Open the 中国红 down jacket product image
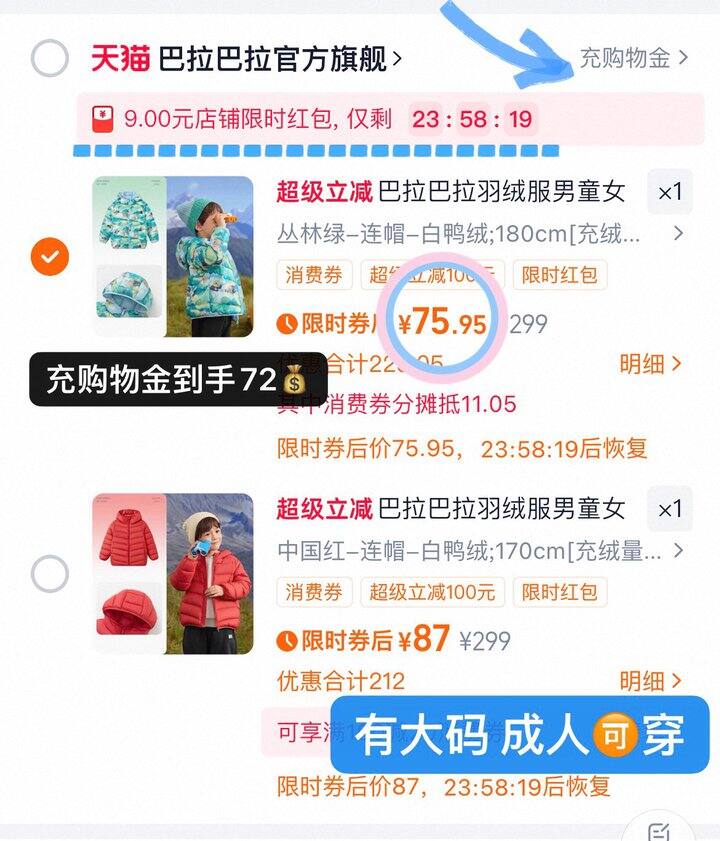The width and height of the screenshot is (720, 841). click(173, 573)
